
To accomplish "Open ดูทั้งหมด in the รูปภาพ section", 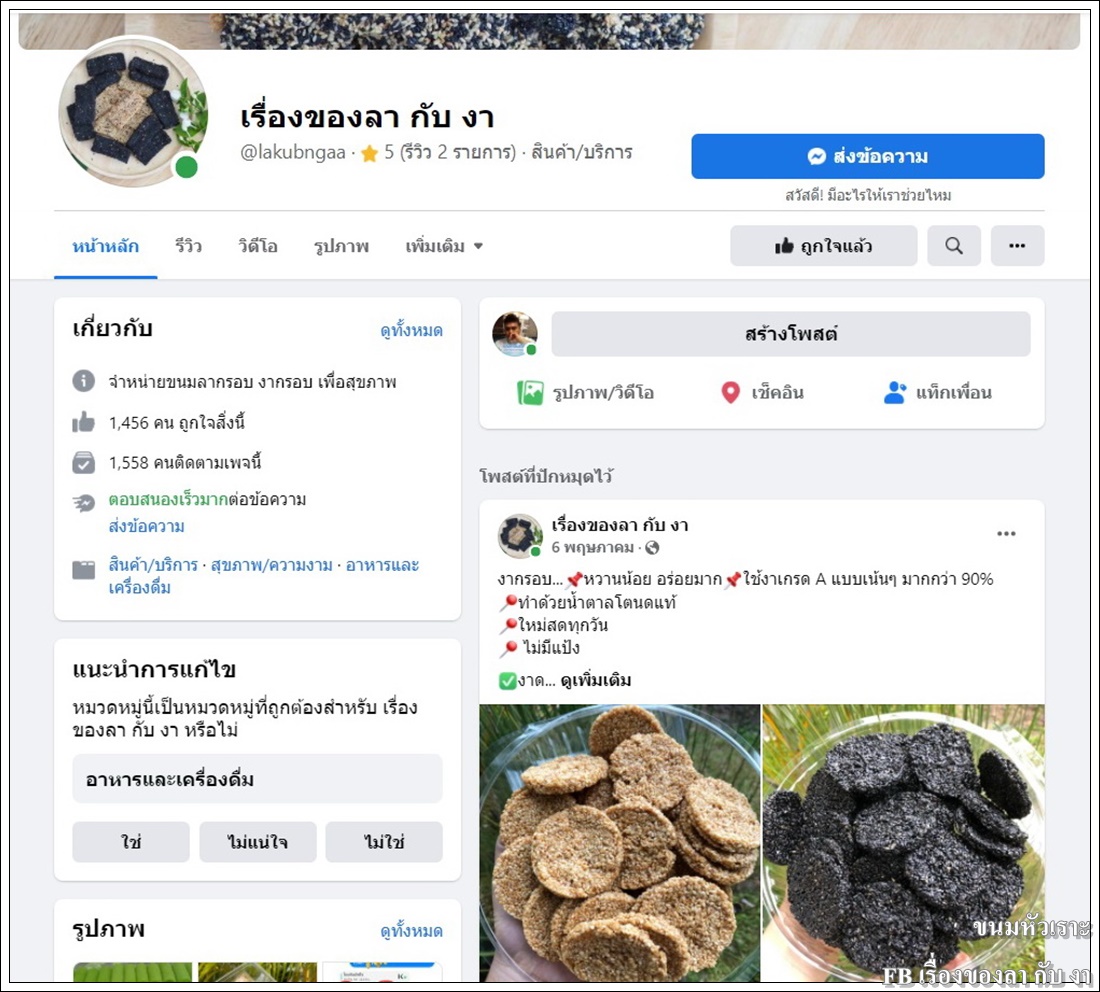I will click(411, 931).
